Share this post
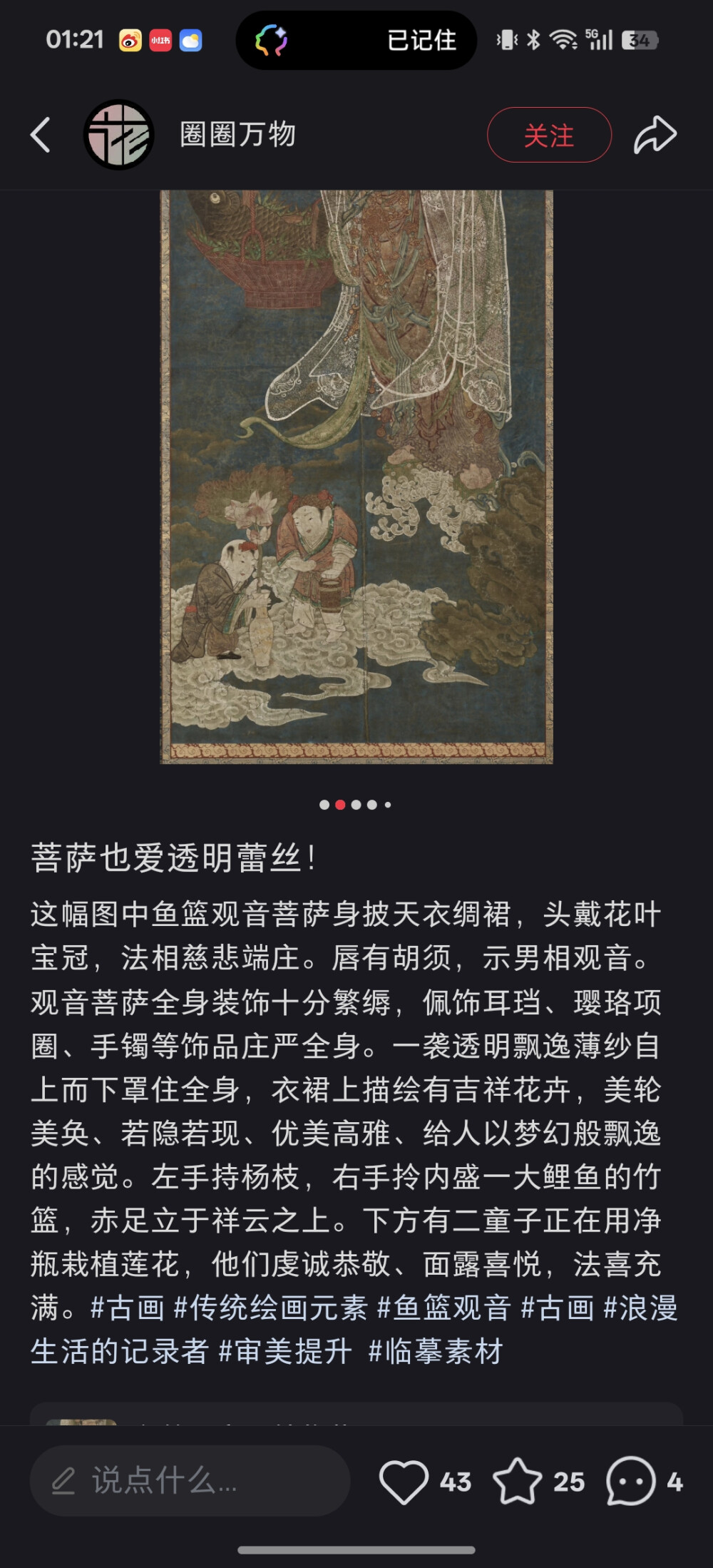The image size is (713, 1568). [655, 135]
